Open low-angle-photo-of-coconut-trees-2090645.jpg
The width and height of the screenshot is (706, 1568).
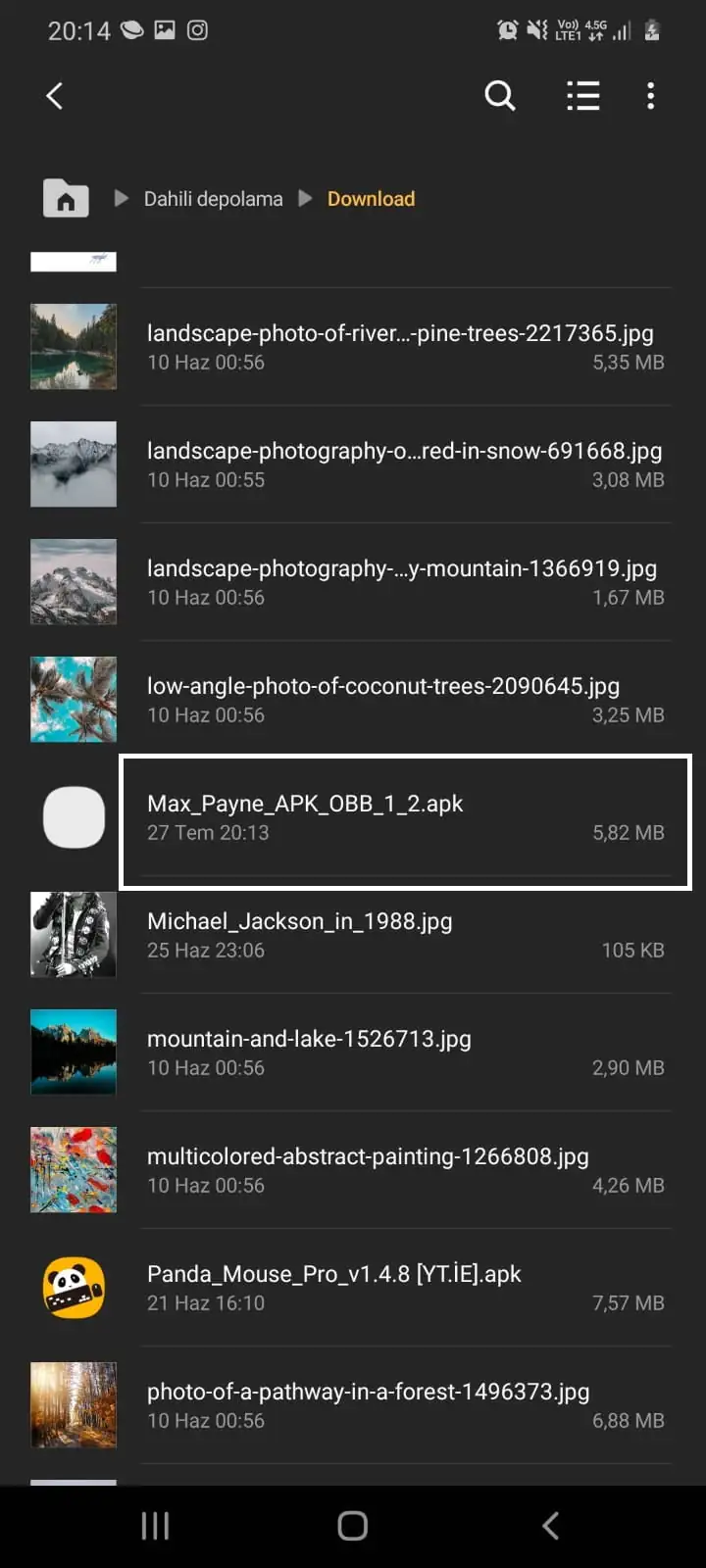click(383, 700)
